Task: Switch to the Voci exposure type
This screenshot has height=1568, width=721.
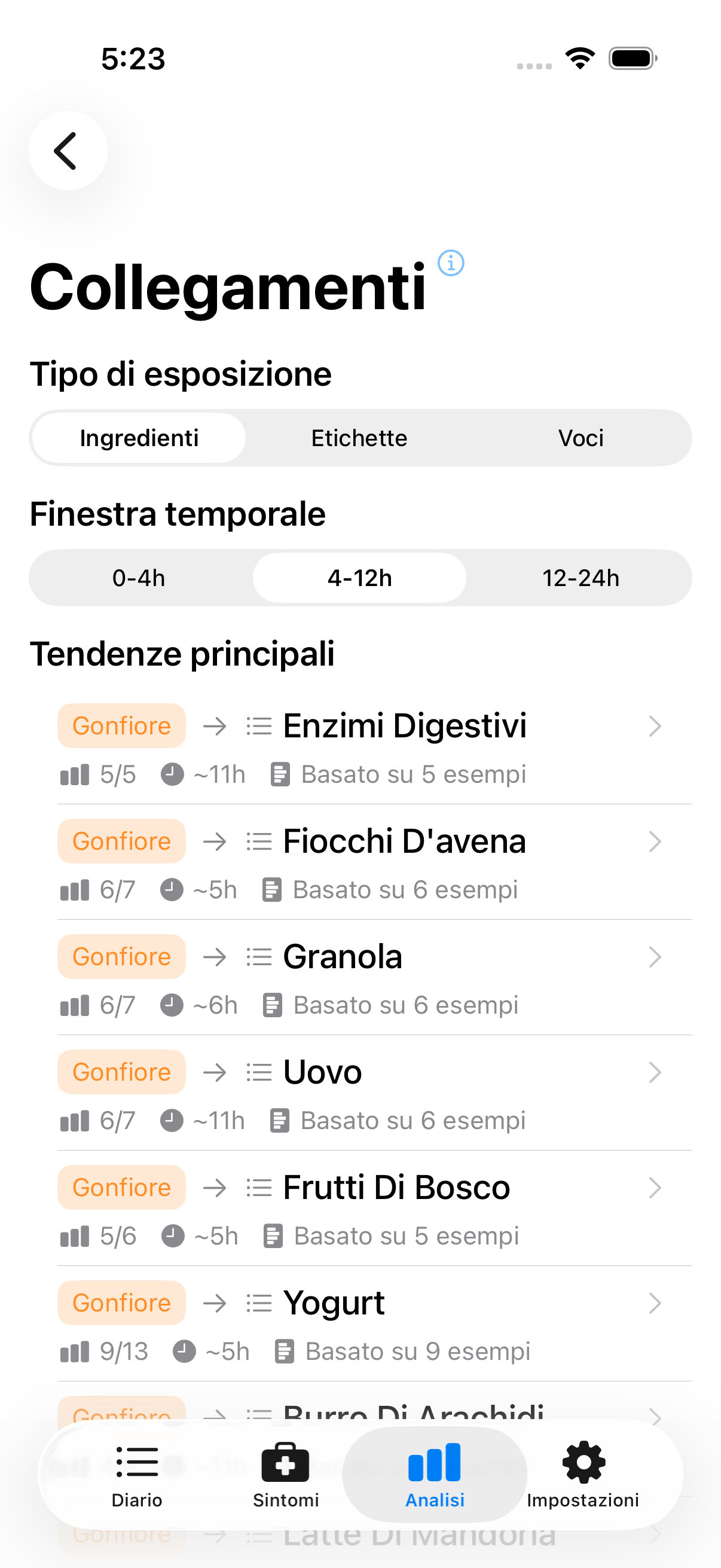Action: click(581, 437)
